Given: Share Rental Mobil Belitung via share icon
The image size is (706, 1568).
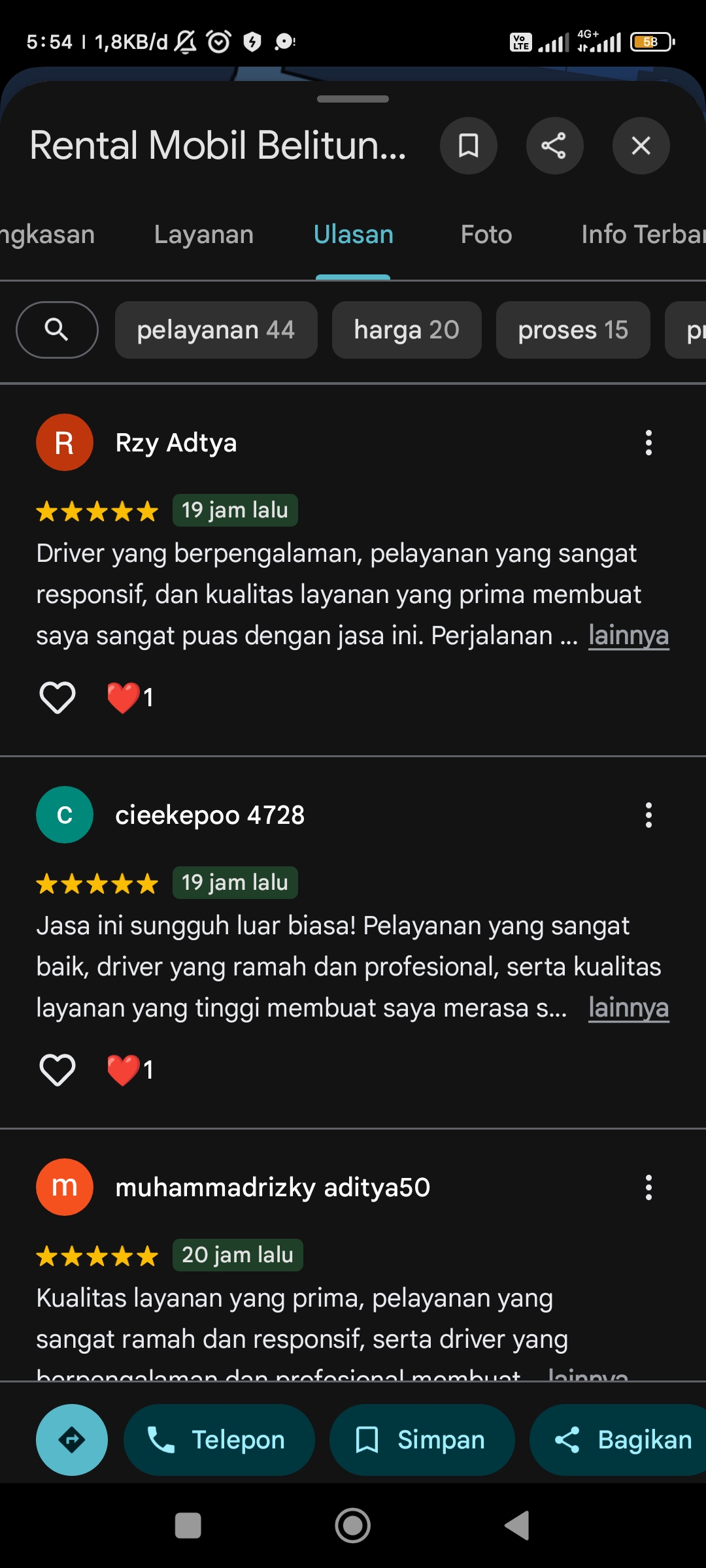Looking at the screenshot, I should (554, 146).
